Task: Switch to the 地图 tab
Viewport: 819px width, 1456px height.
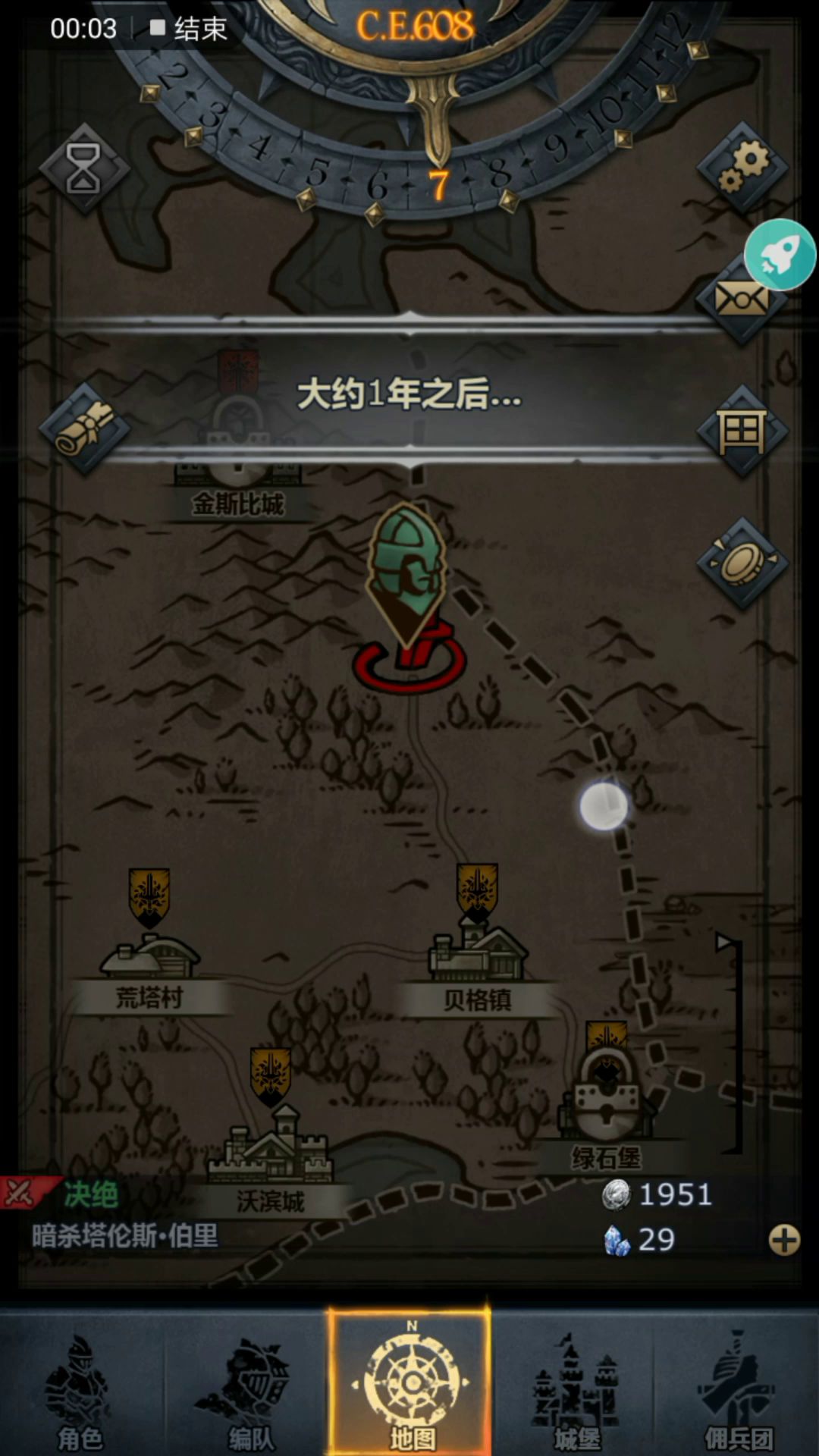Action: pos(410,1388)
